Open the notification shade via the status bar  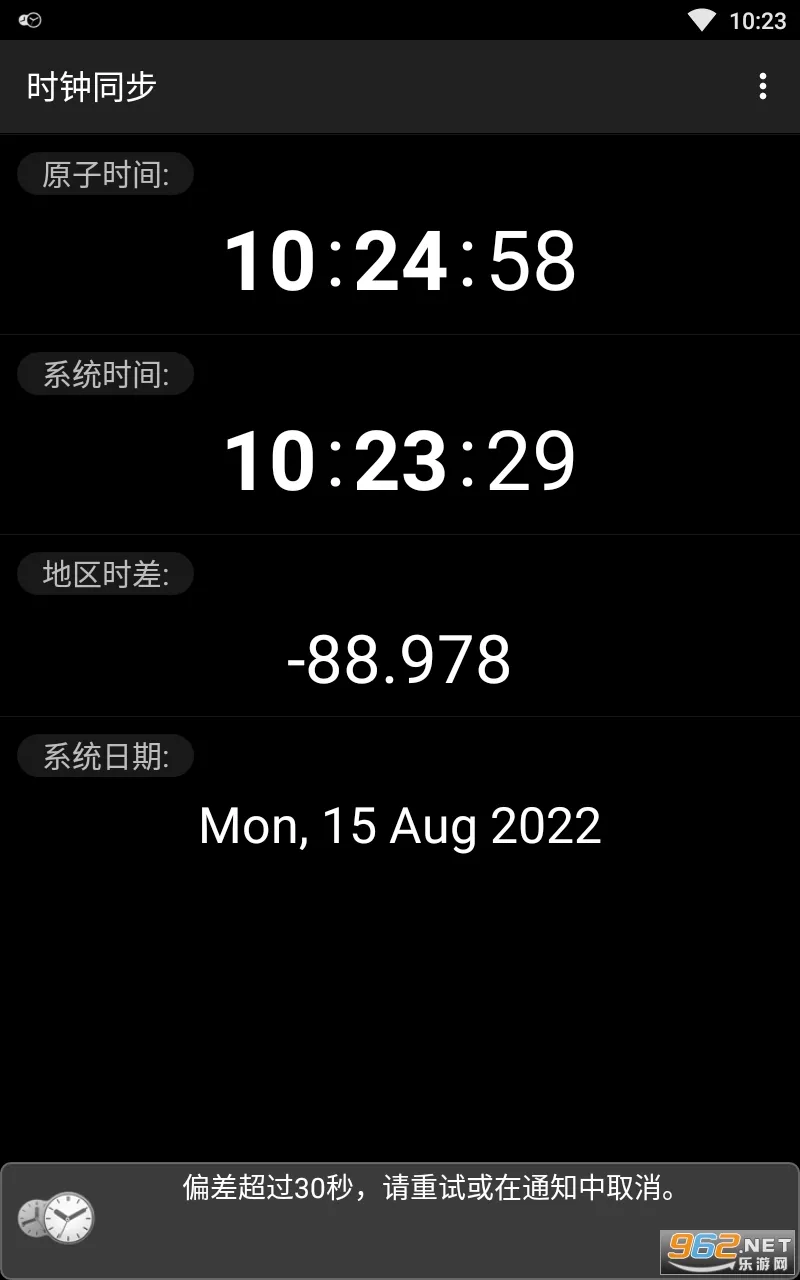pos(400,18)
